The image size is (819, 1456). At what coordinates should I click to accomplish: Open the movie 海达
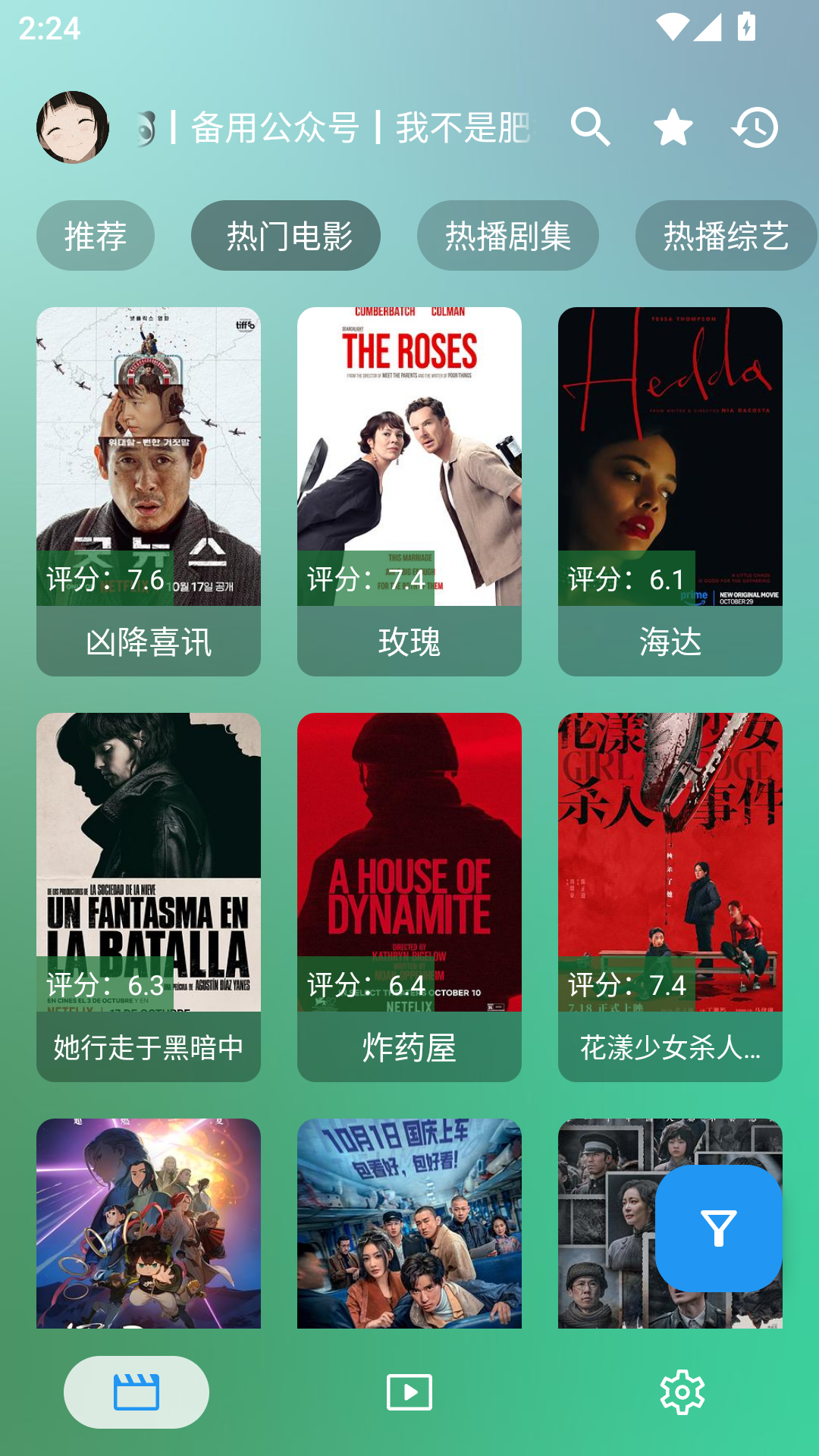click(670, 491)
